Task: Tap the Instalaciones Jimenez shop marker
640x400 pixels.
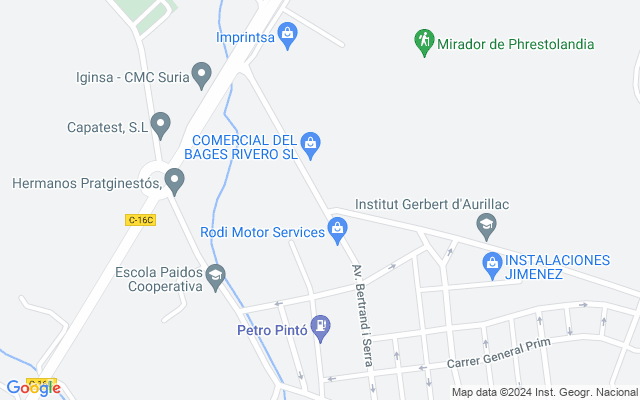Action: [x=491, y=264]
